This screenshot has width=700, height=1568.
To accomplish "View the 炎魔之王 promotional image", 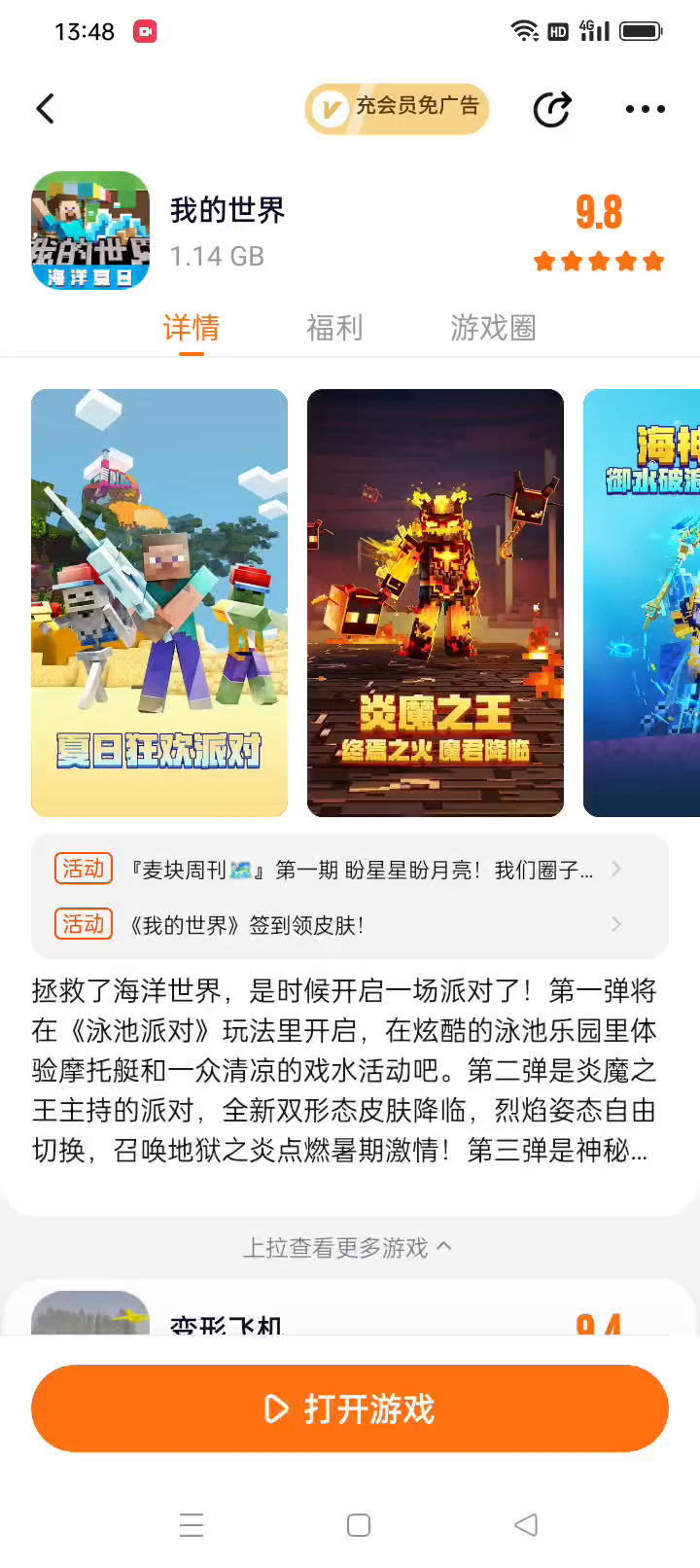I will click(x=436, y=603).
